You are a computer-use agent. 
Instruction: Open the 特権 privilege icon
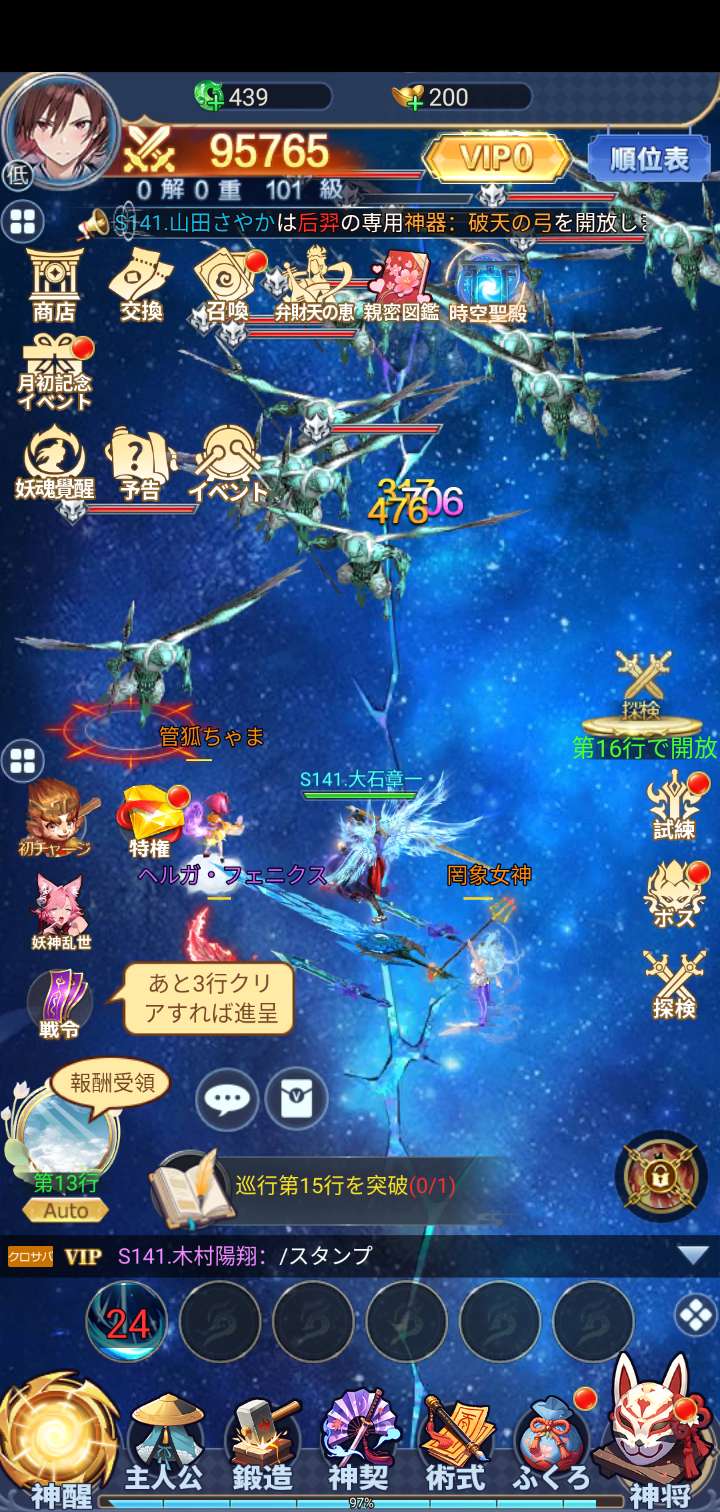(x=150, y=820)
